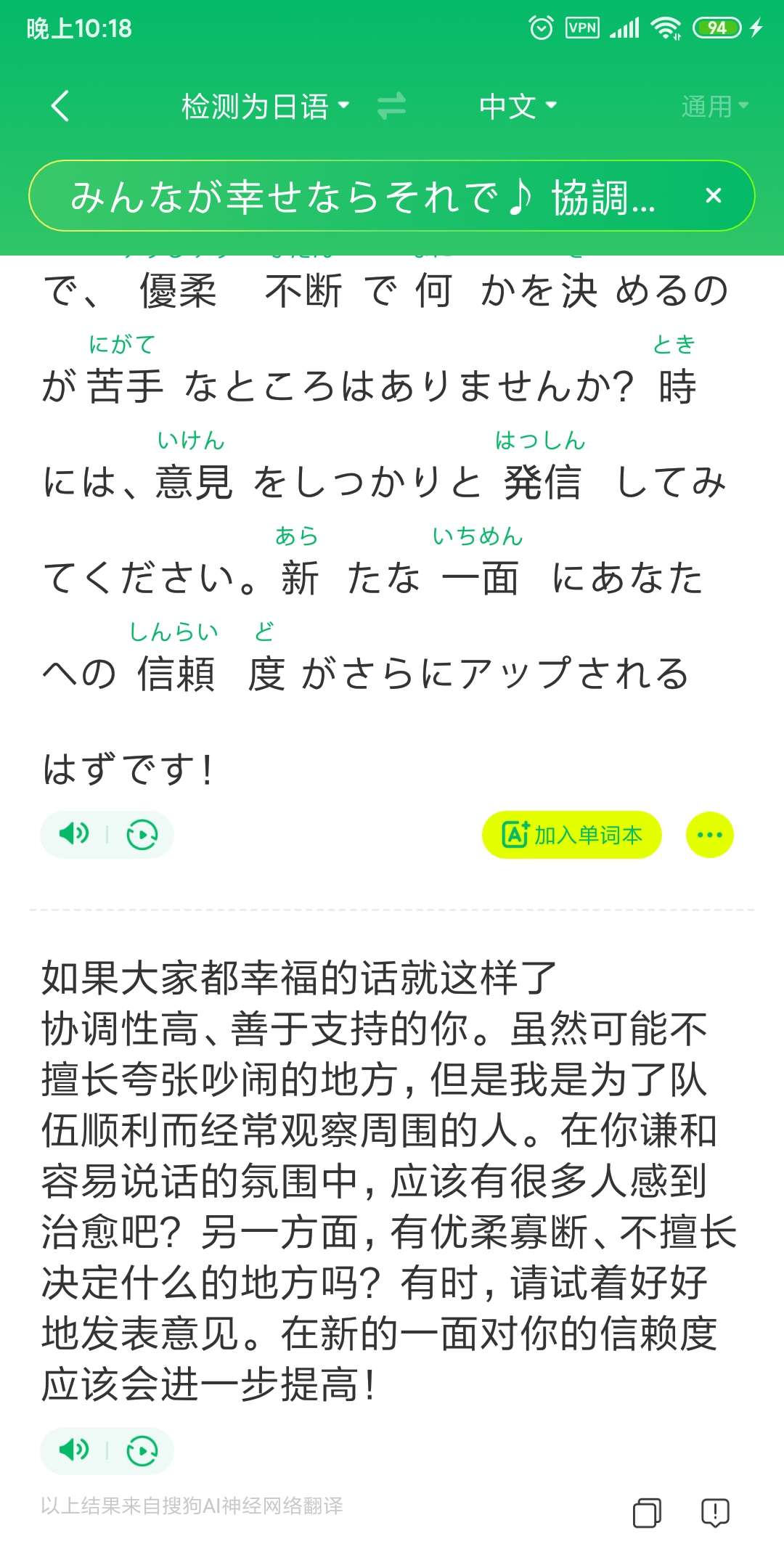
Task: Play audio of the Chinese translation
Action: pyautogui.click(x=74, y=1450)
